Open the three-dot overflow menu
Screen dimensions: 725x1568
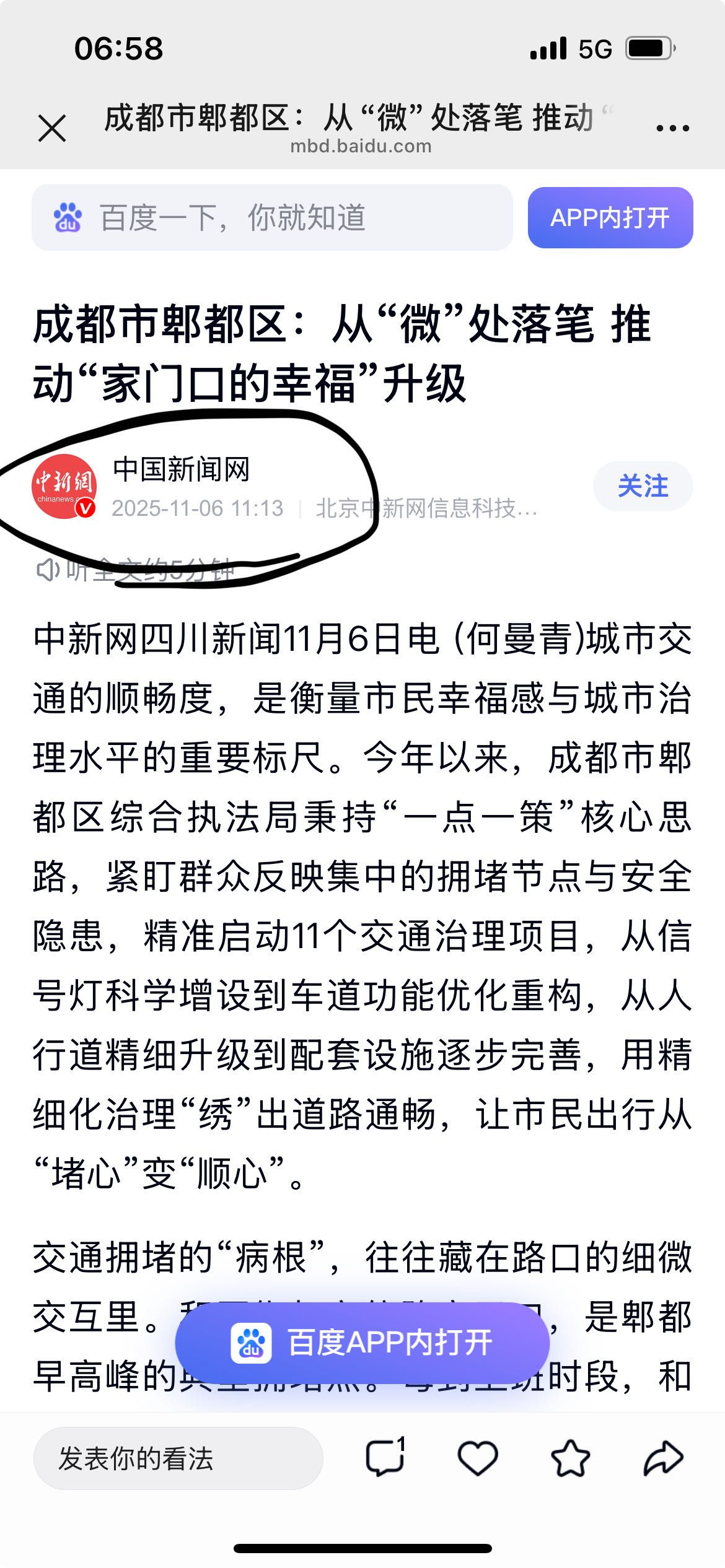tap(673, 128)
